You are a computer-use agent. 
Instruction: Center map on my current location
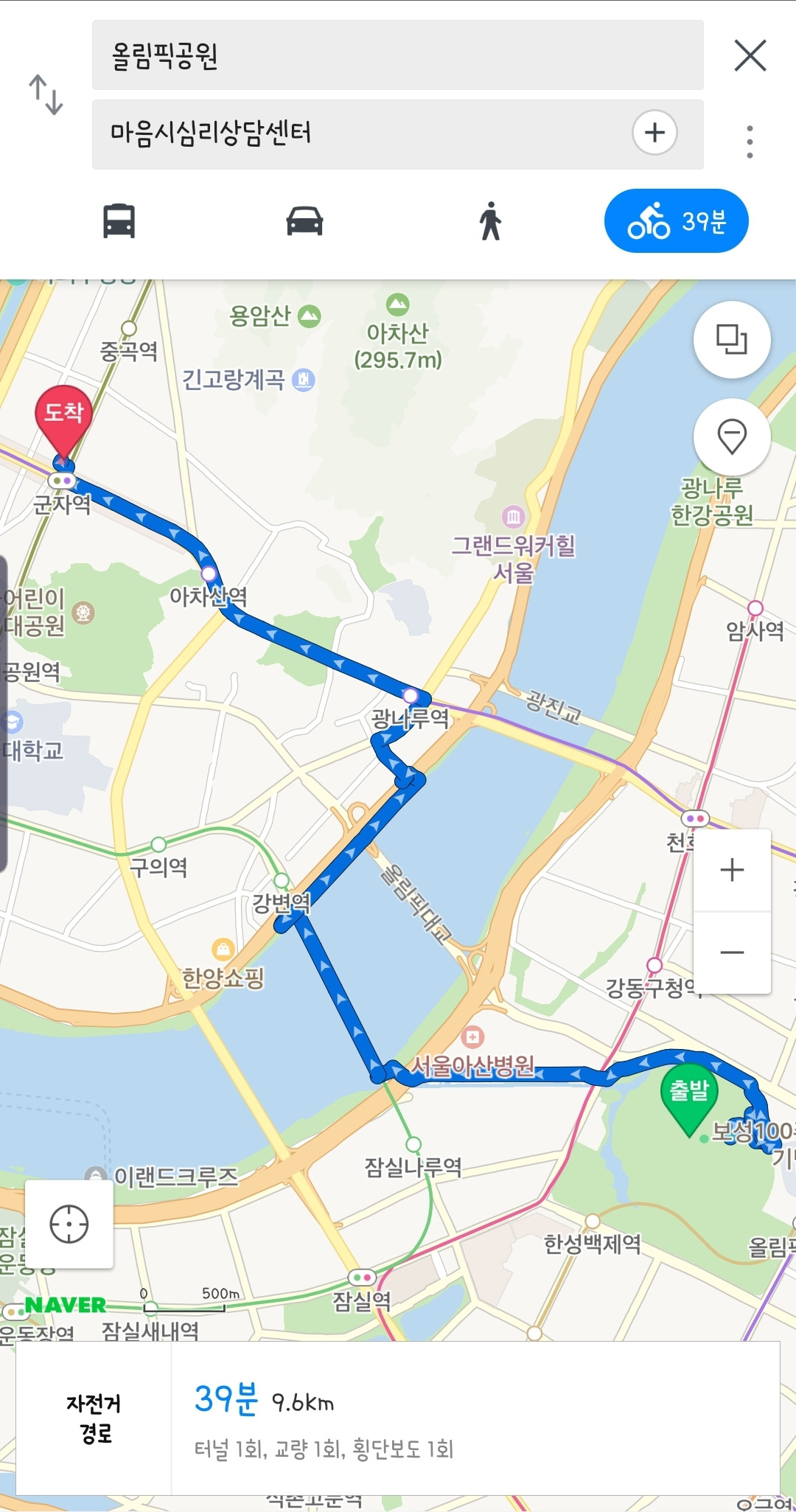pos(69,1224)
